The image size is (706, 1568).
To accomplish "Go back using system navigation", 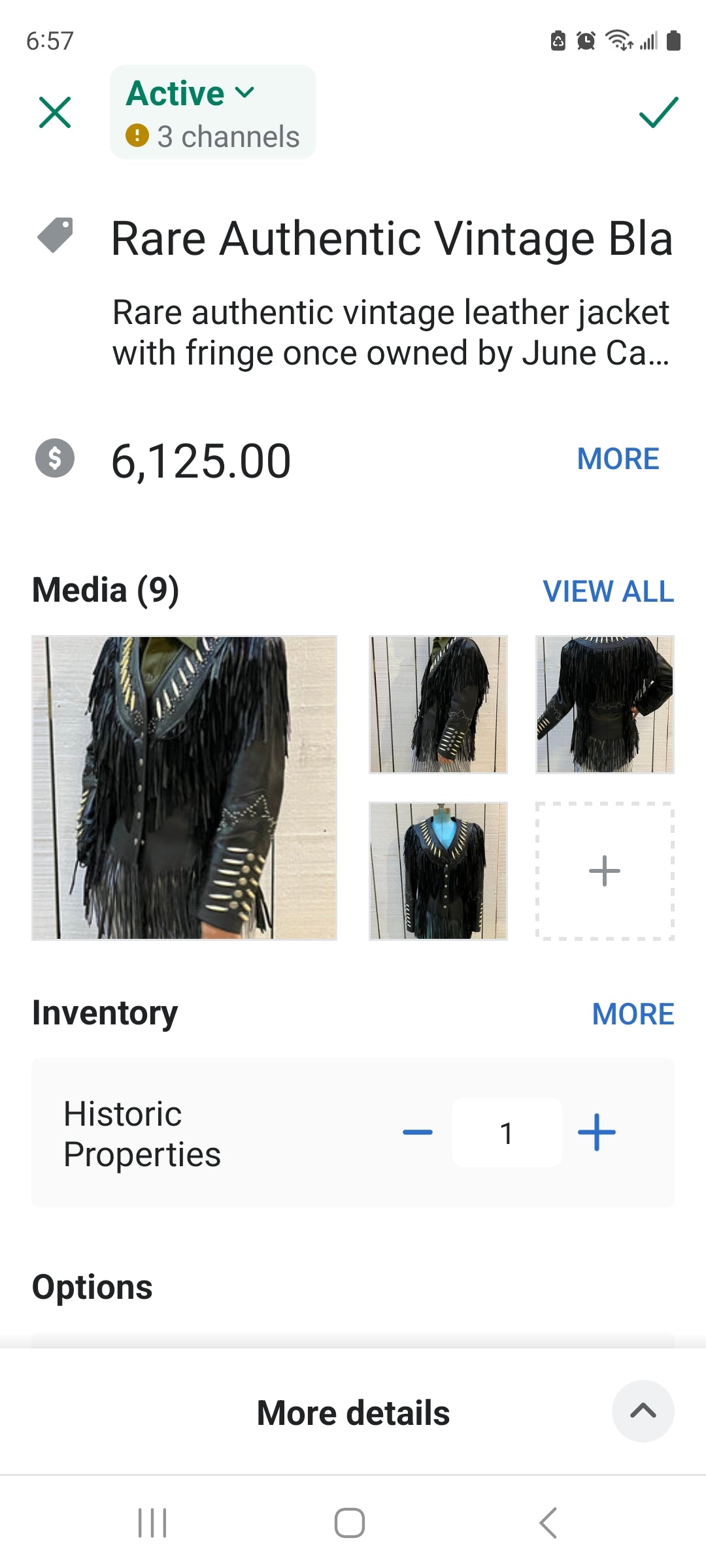I will click(548, 1524).
